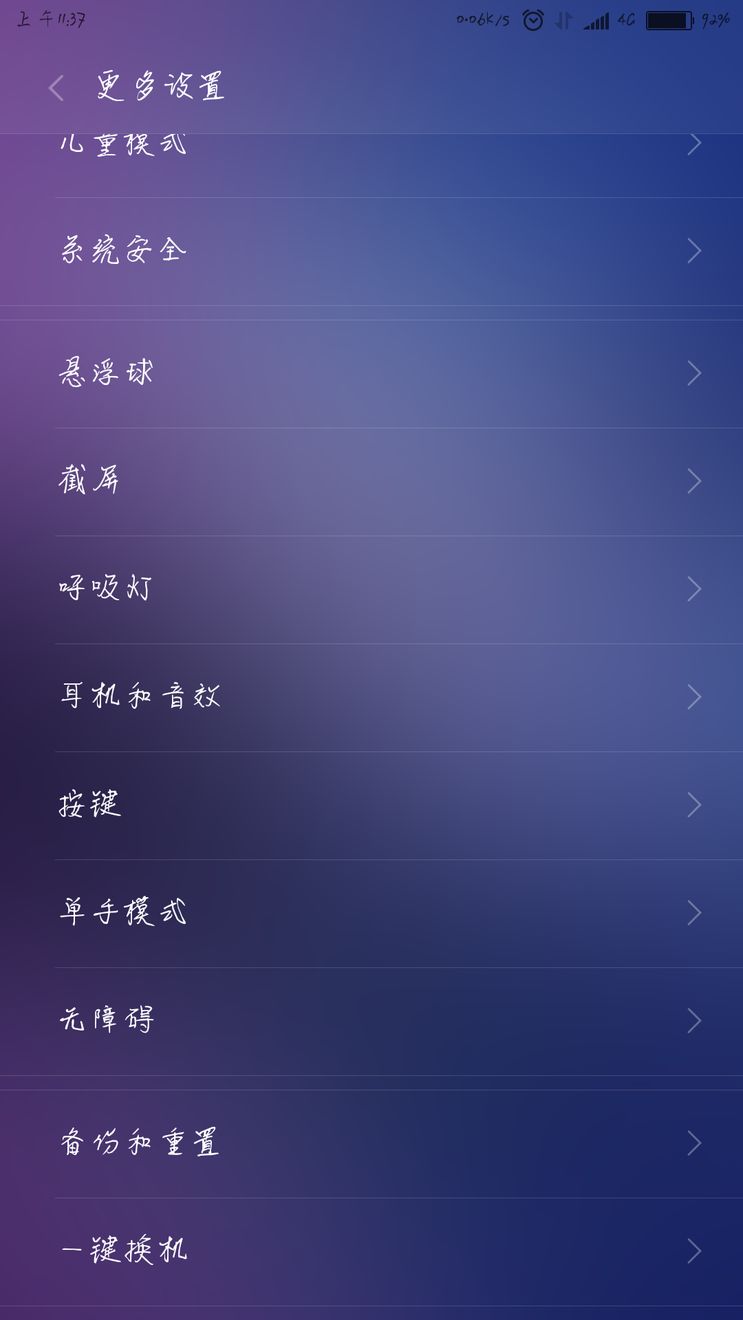Open the 呼吸灯 settings row
Viewport: 743px width, 1320px height.
pyautogui.click(x=371, y=588)
